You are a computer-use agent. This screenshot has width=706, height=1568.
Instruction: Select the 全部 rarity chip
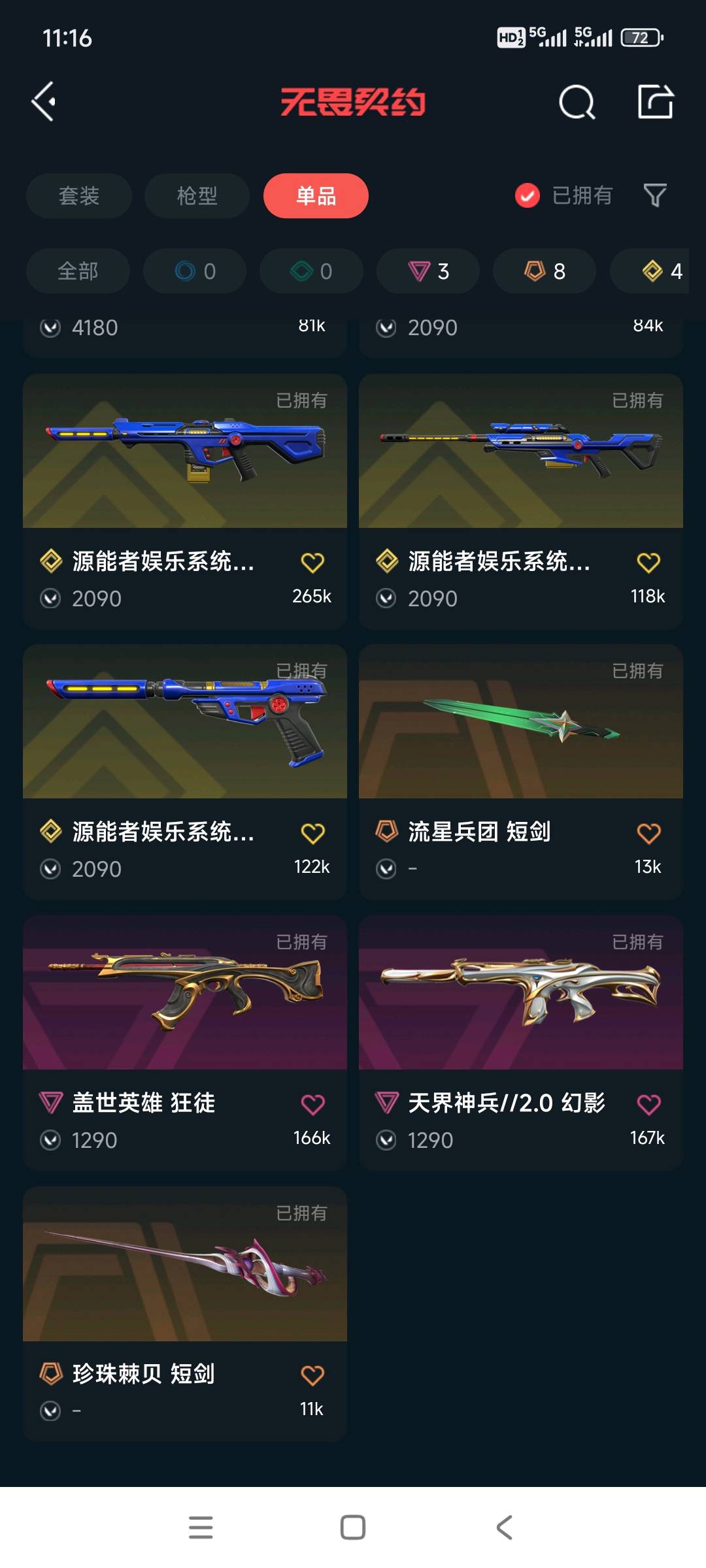coord(78,270)
